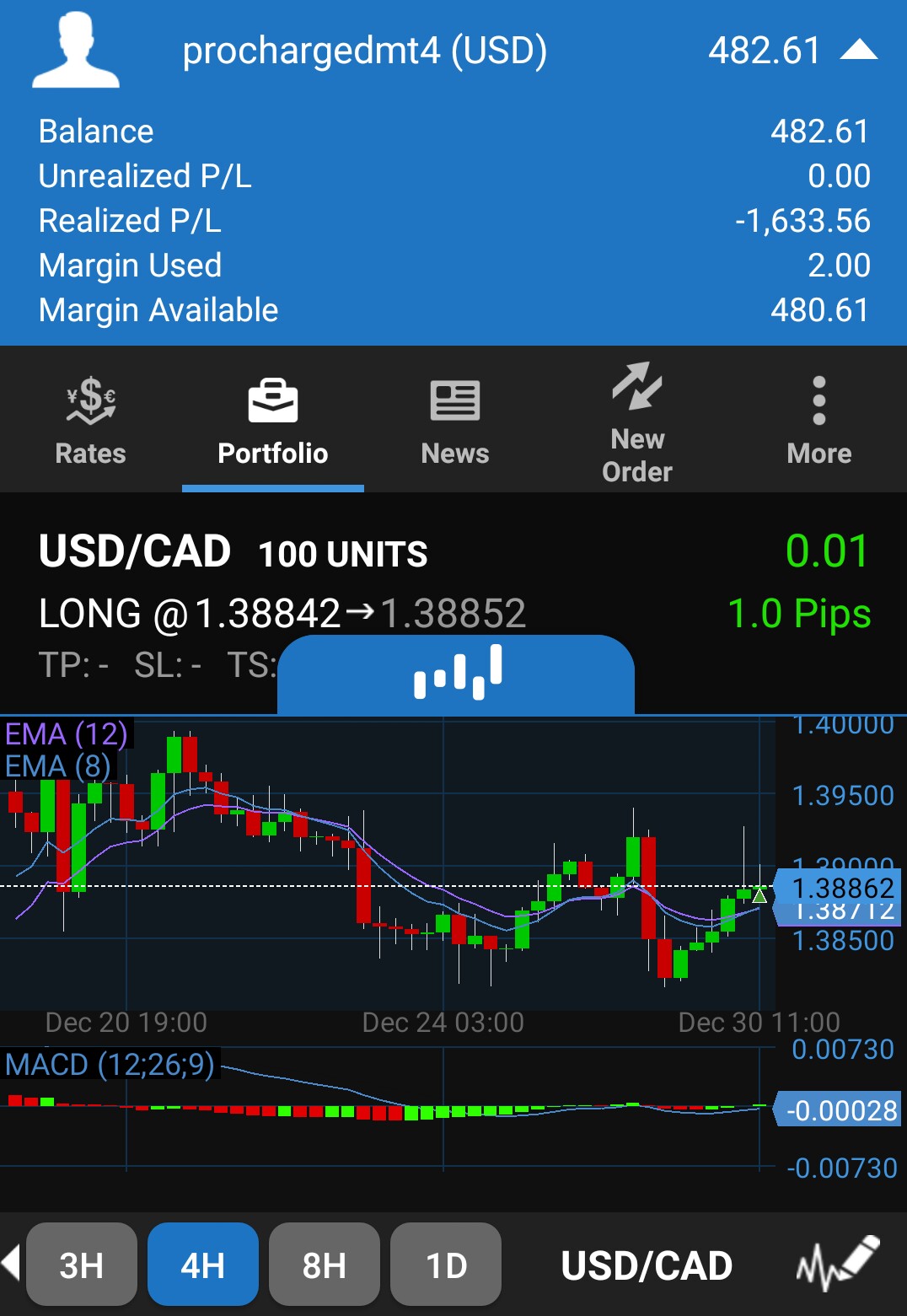Viewport: 907px width, 1316px height.
Task: Change the USD/CAD chart instrument
Action: pos(647,1265)
